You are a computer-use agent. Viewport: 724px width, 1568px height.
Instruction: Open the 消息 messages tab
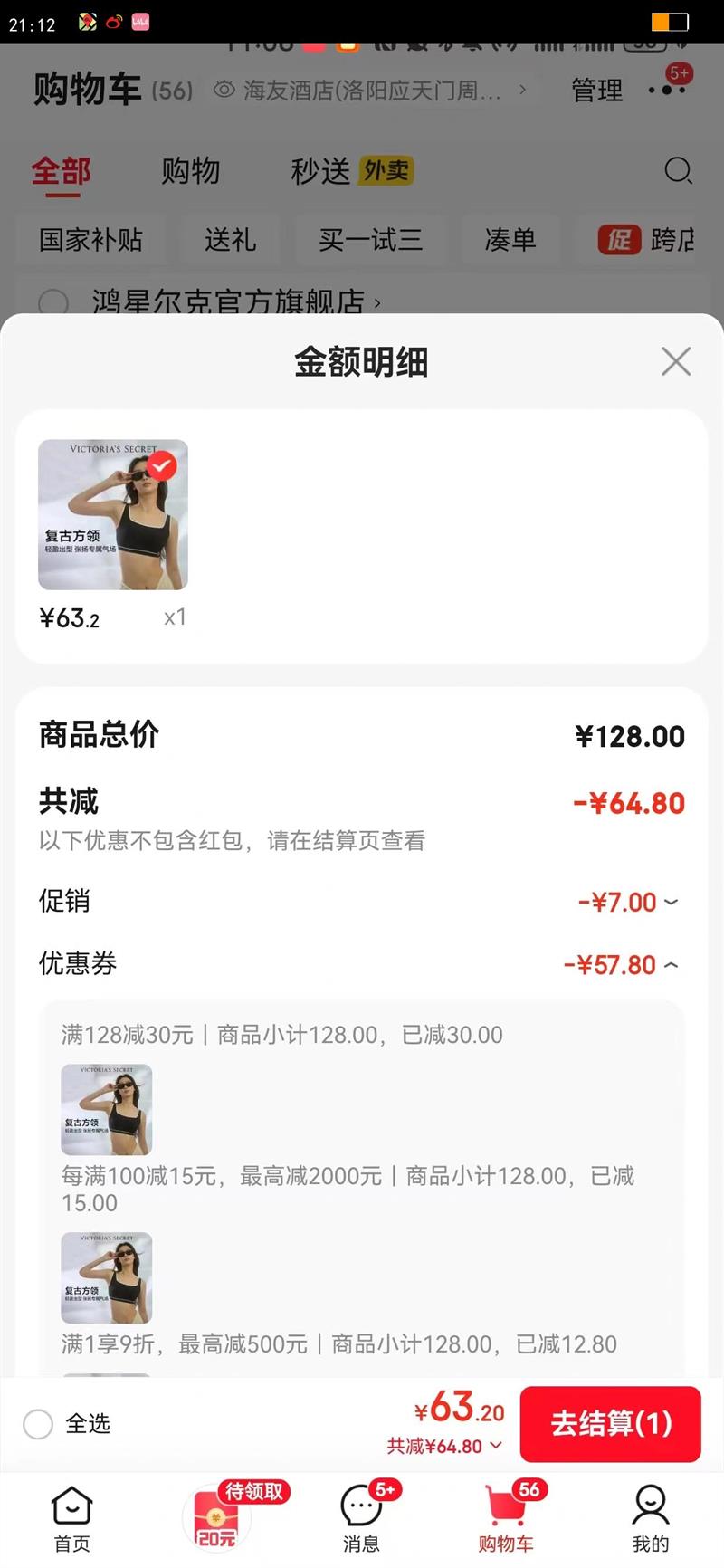click(x=361, y=1517)
